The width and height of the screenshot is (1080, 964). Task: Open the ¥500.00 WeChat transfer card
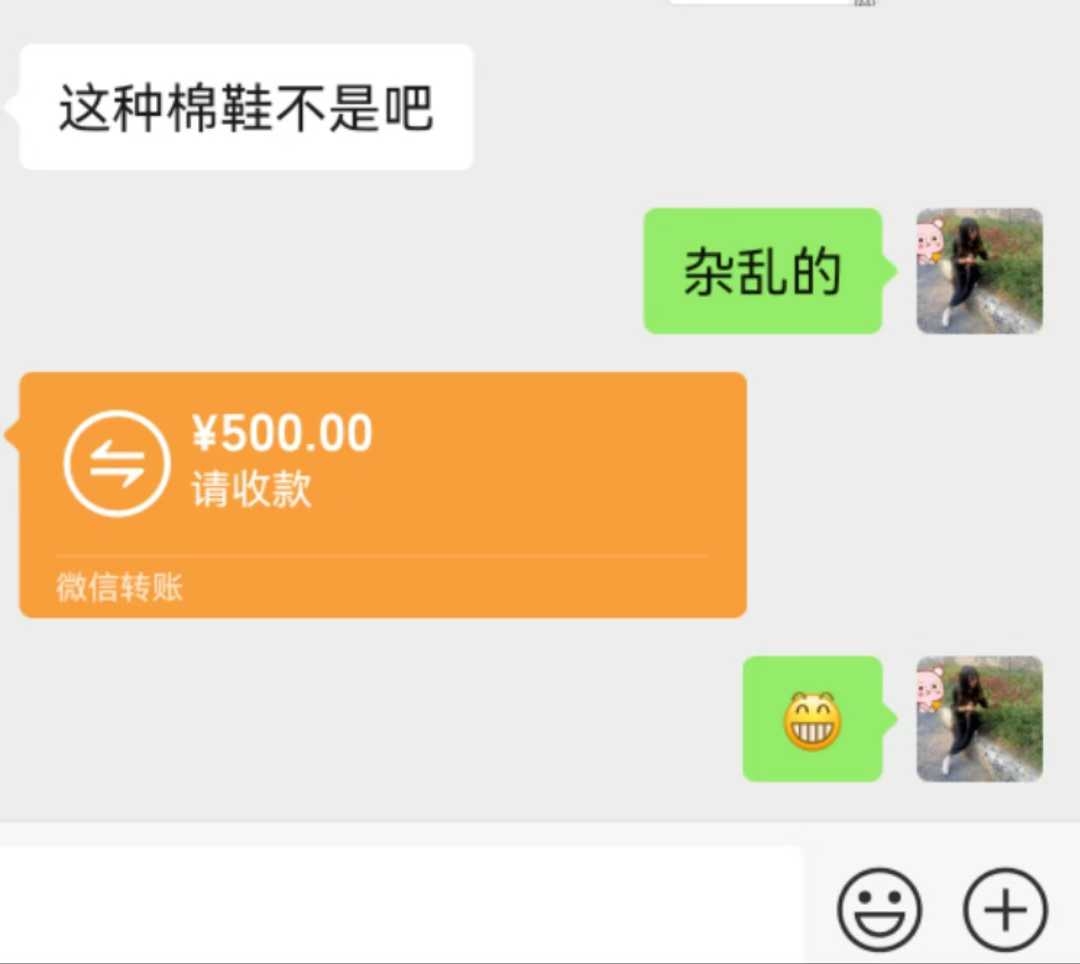click(383, 494)
